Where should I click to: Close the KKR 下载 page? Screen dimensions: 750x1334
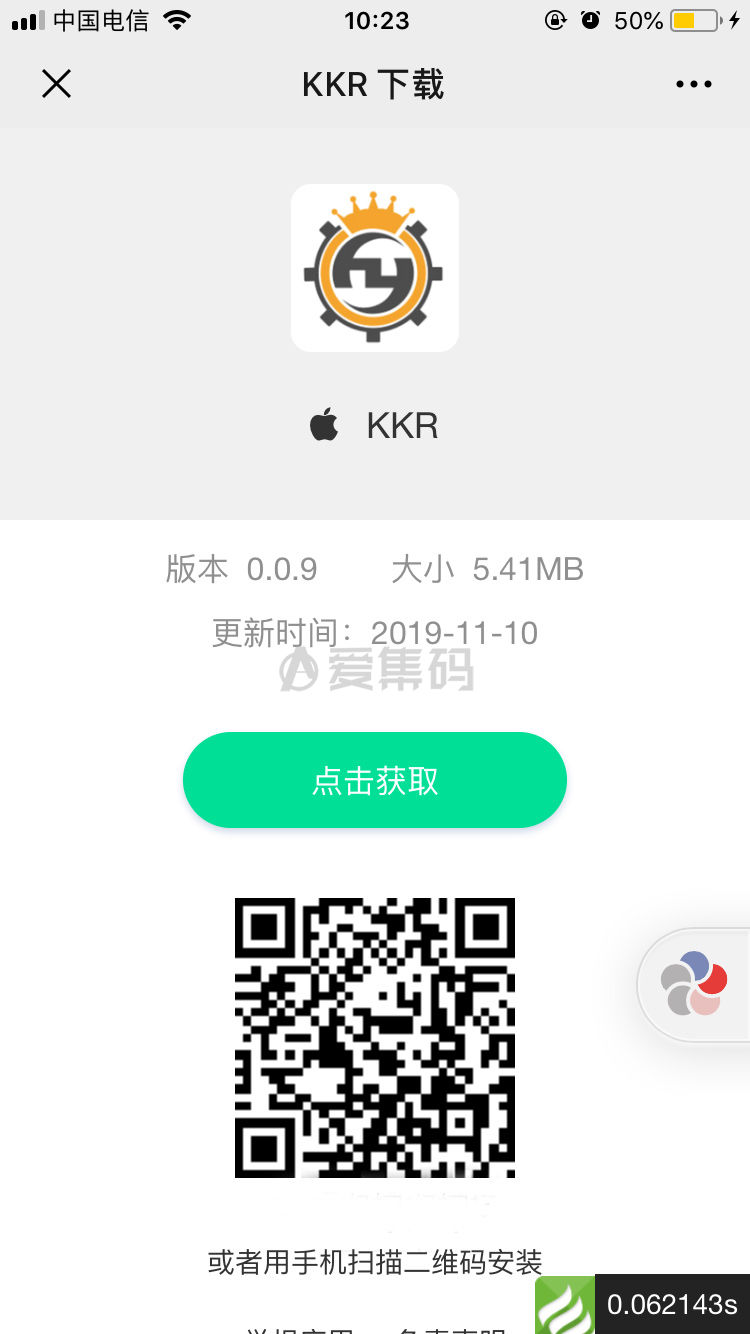pos(57,84)
